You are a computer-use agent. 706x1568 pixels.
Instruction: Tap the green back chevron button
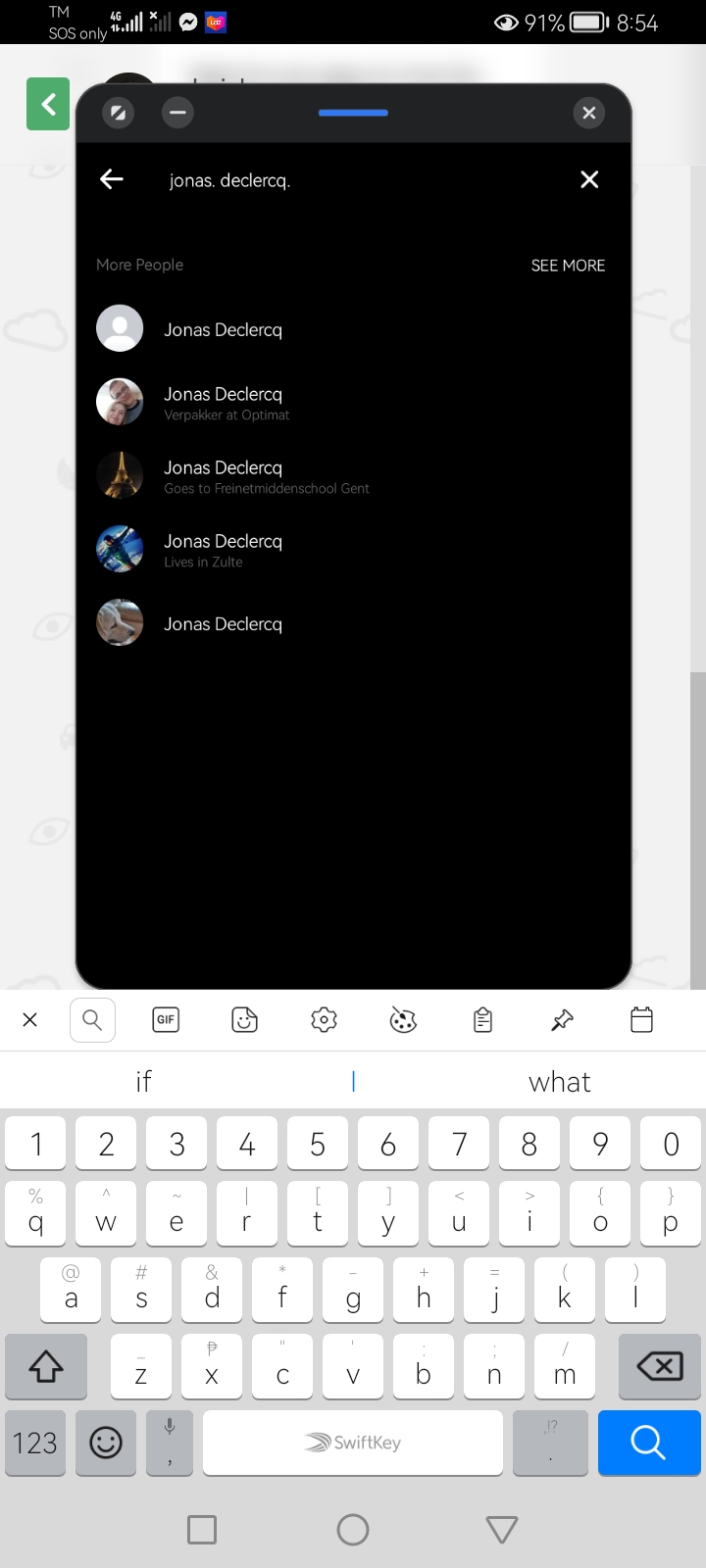point(48,103)
